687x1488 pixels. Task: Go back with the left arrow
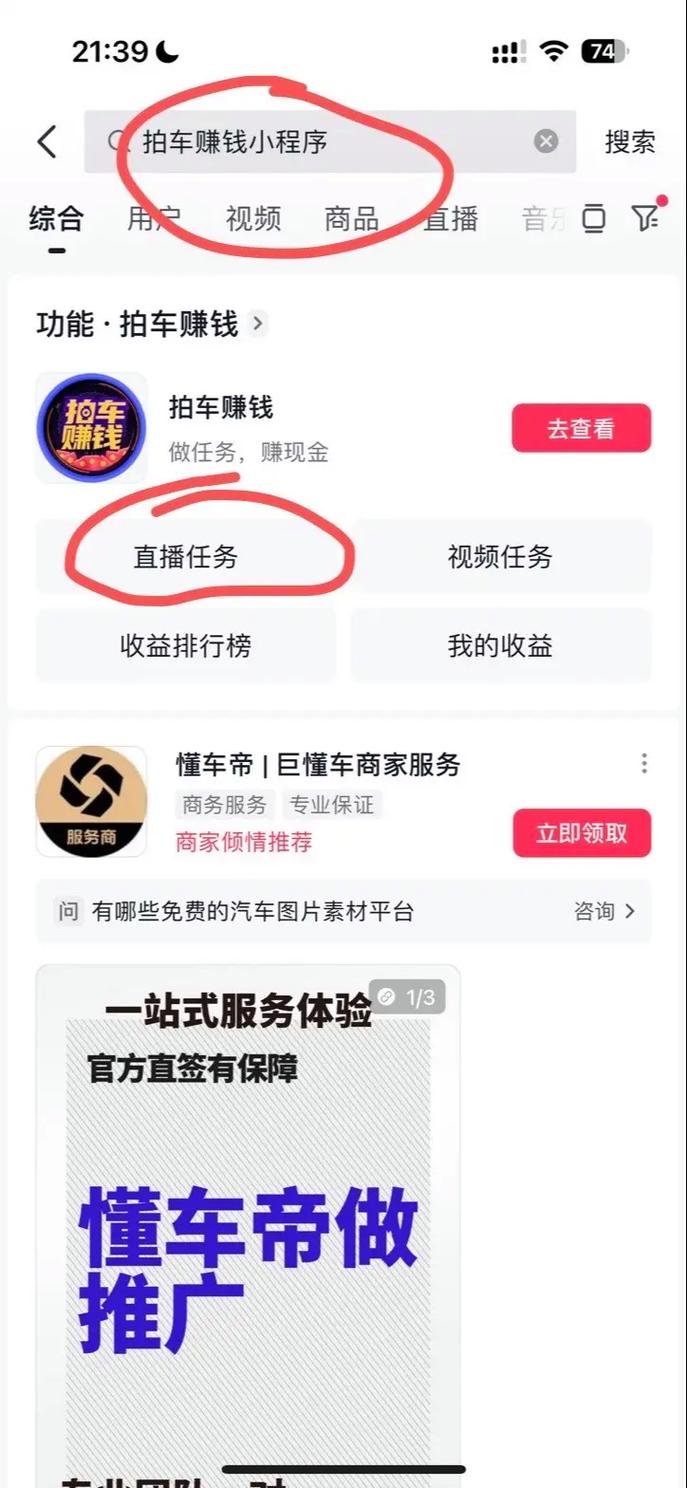[x=47, y=142]
